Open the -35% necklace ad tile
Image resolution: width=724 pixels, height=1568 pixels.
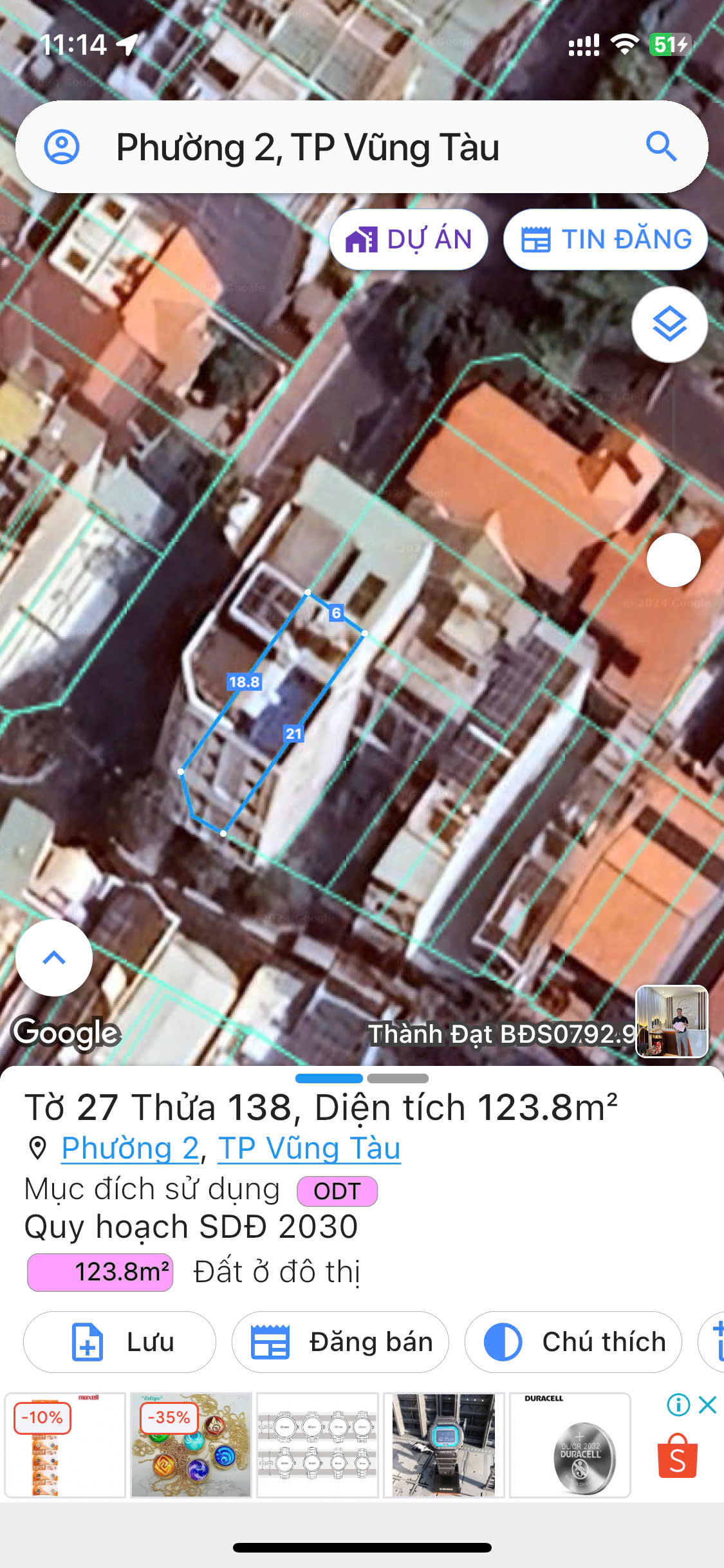click(x=190, y=1446)
